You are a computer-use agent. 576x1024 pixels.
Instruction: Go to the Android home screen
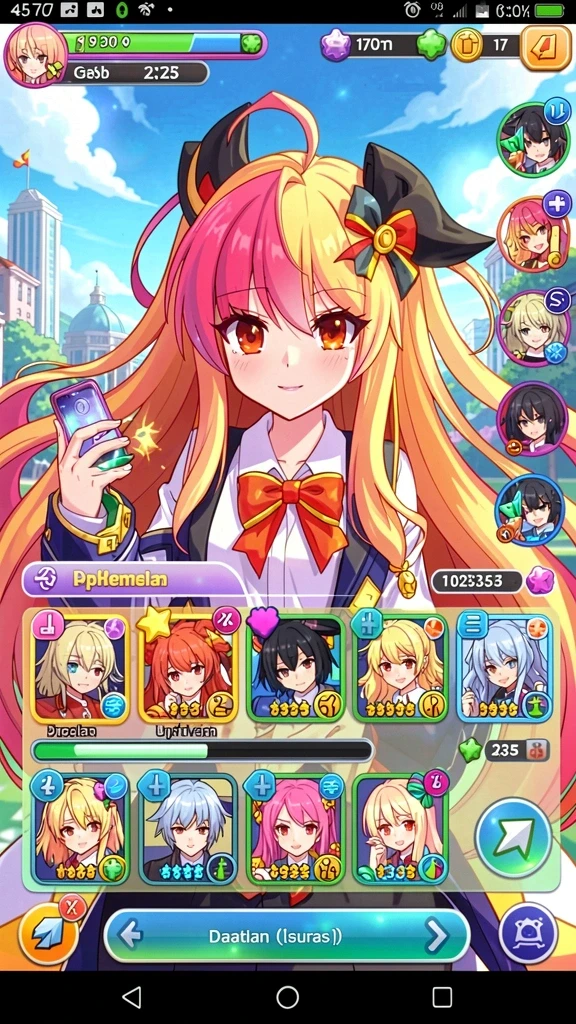click(x=287, y=997)
